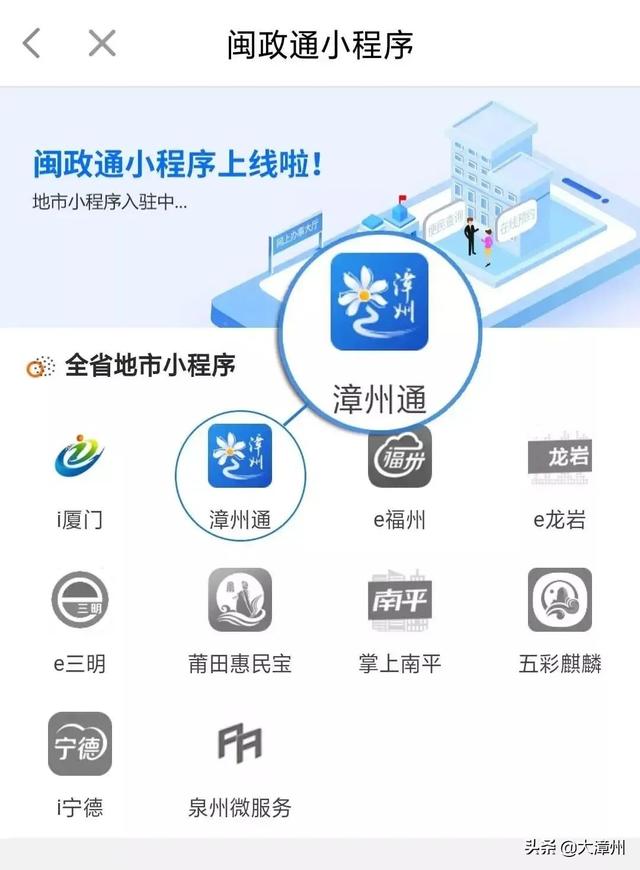The height and width of the screenshot is (870, 640).
Task: Open the e福州 mini program
Action: [x=400, y=458]
